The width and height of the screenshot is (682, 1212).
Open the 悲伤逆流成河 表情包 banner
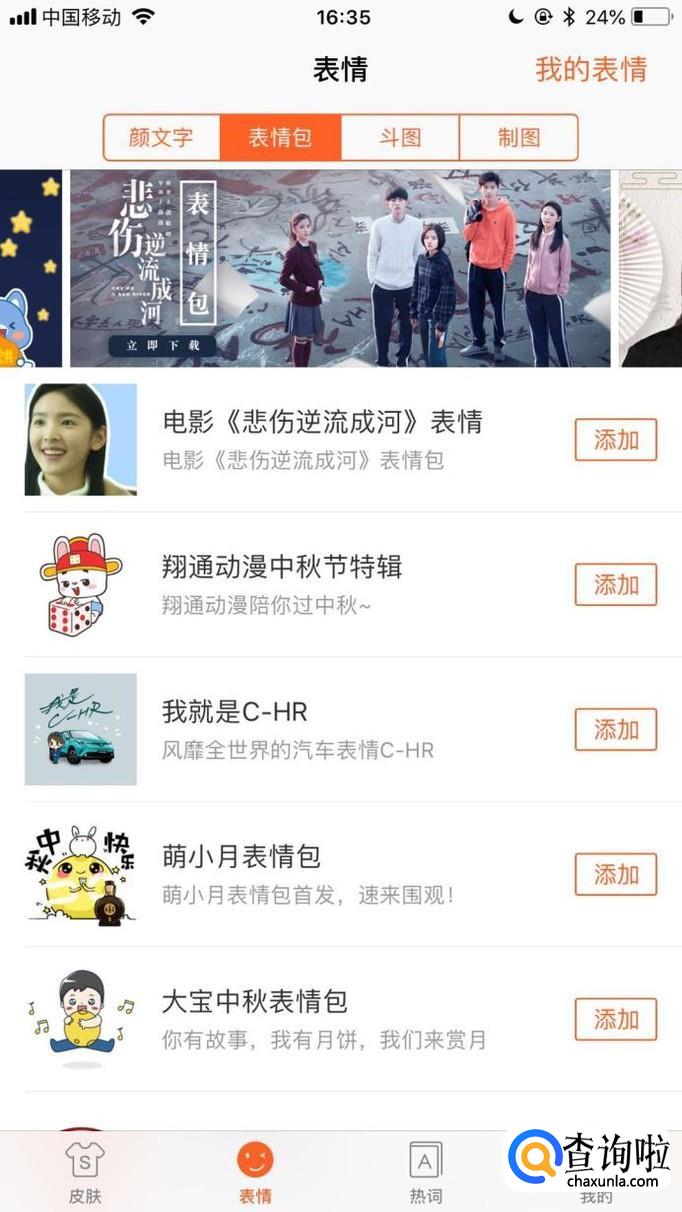340,268
